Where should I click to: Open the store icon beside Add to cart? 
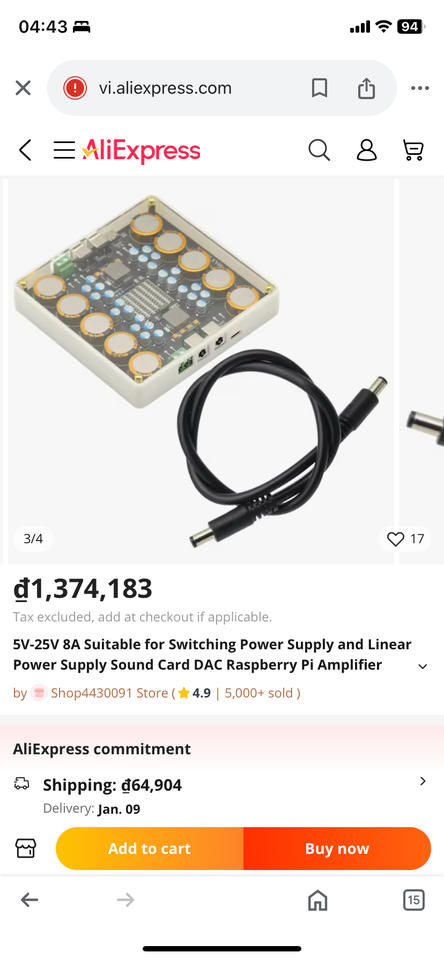(26, 848)
